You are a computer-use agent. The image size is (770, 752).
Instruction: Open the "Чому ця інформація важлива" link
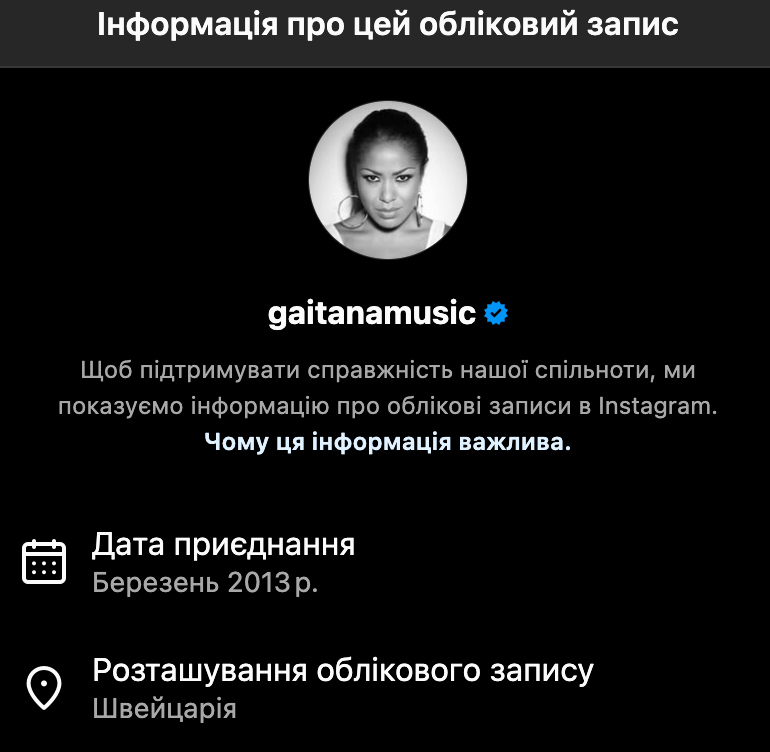[x=387, y=442]
